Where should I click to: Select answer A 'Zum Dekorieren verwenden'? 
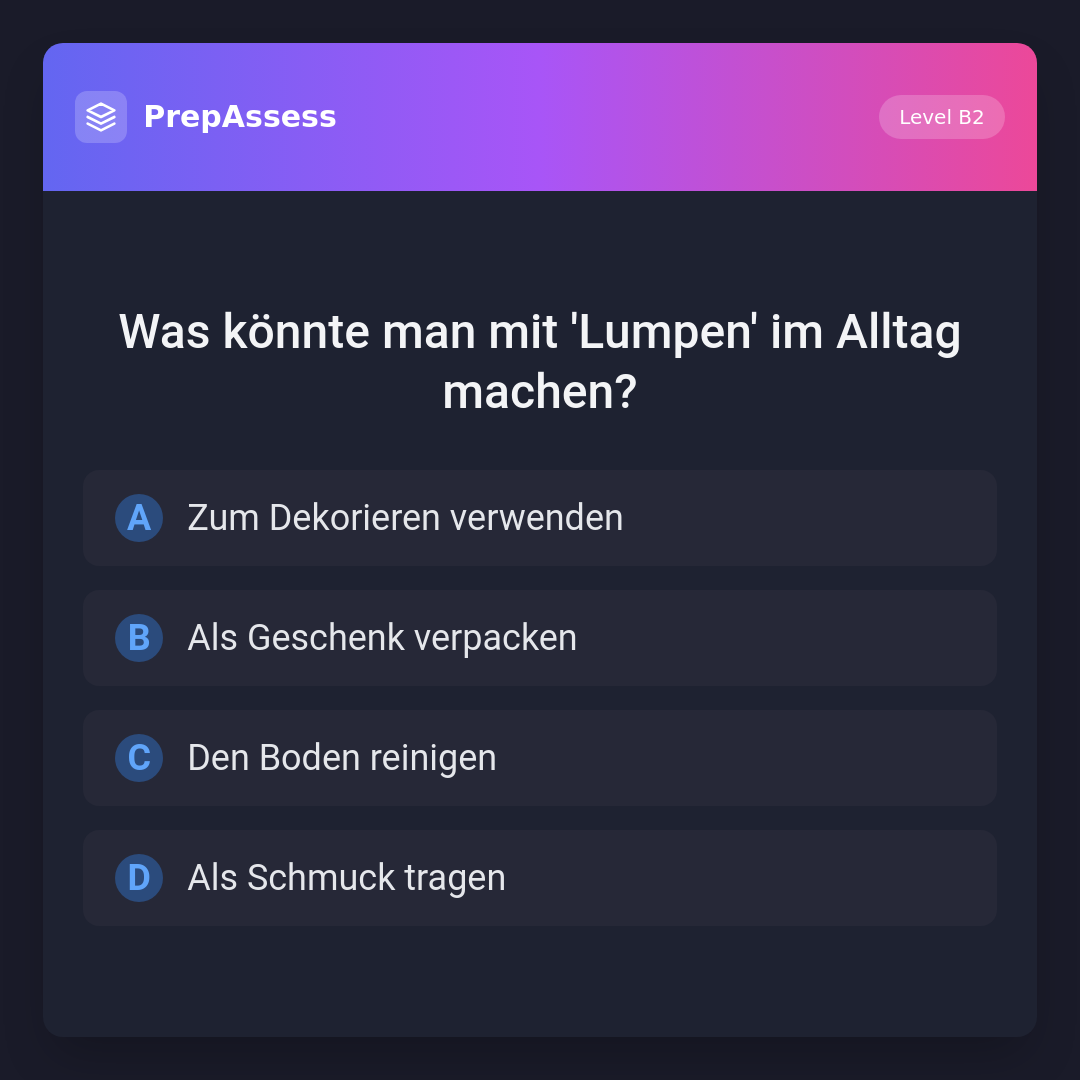coord(540,518)
